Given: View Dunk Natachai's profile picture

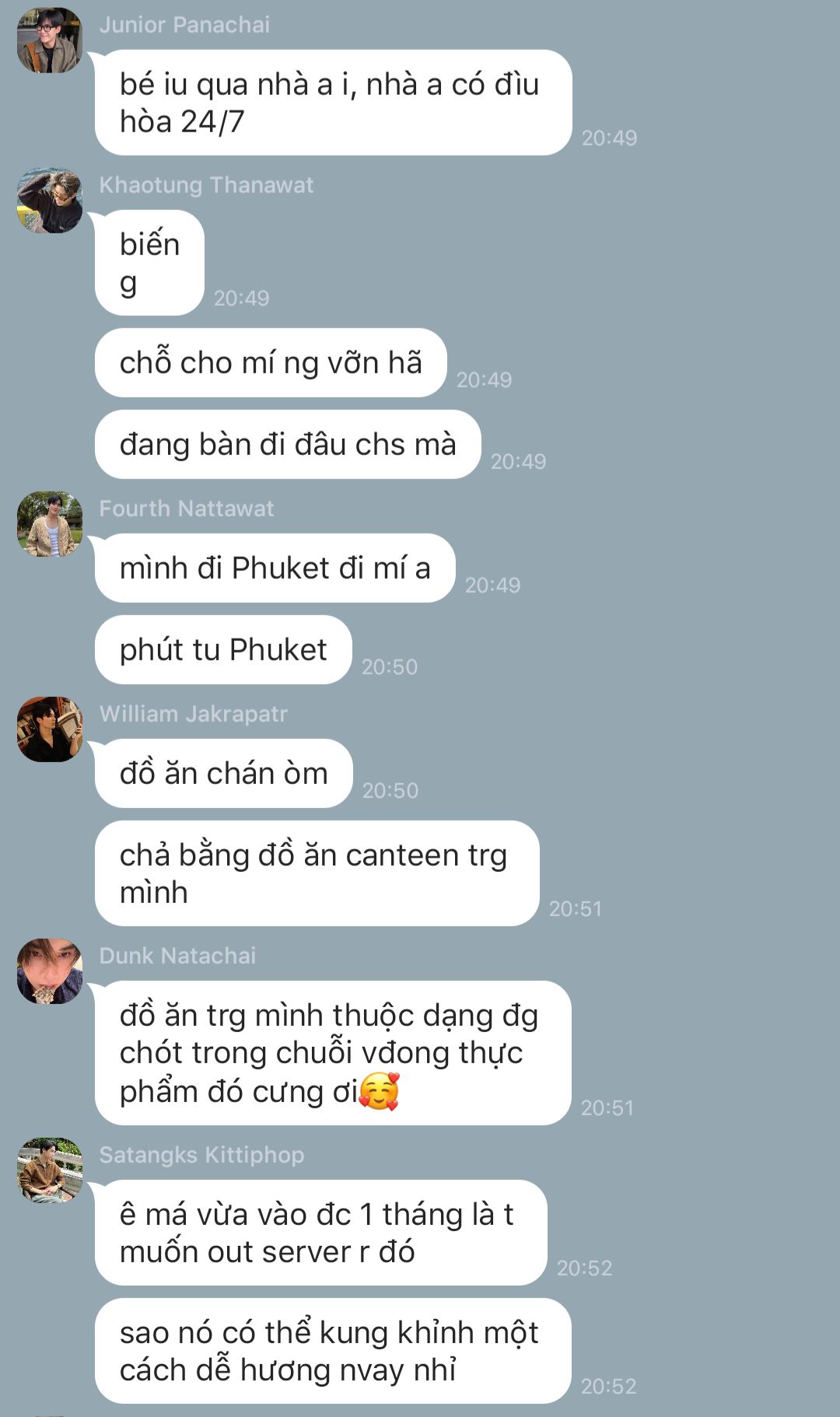Looking at the screenshot, I should coord(50,971).
